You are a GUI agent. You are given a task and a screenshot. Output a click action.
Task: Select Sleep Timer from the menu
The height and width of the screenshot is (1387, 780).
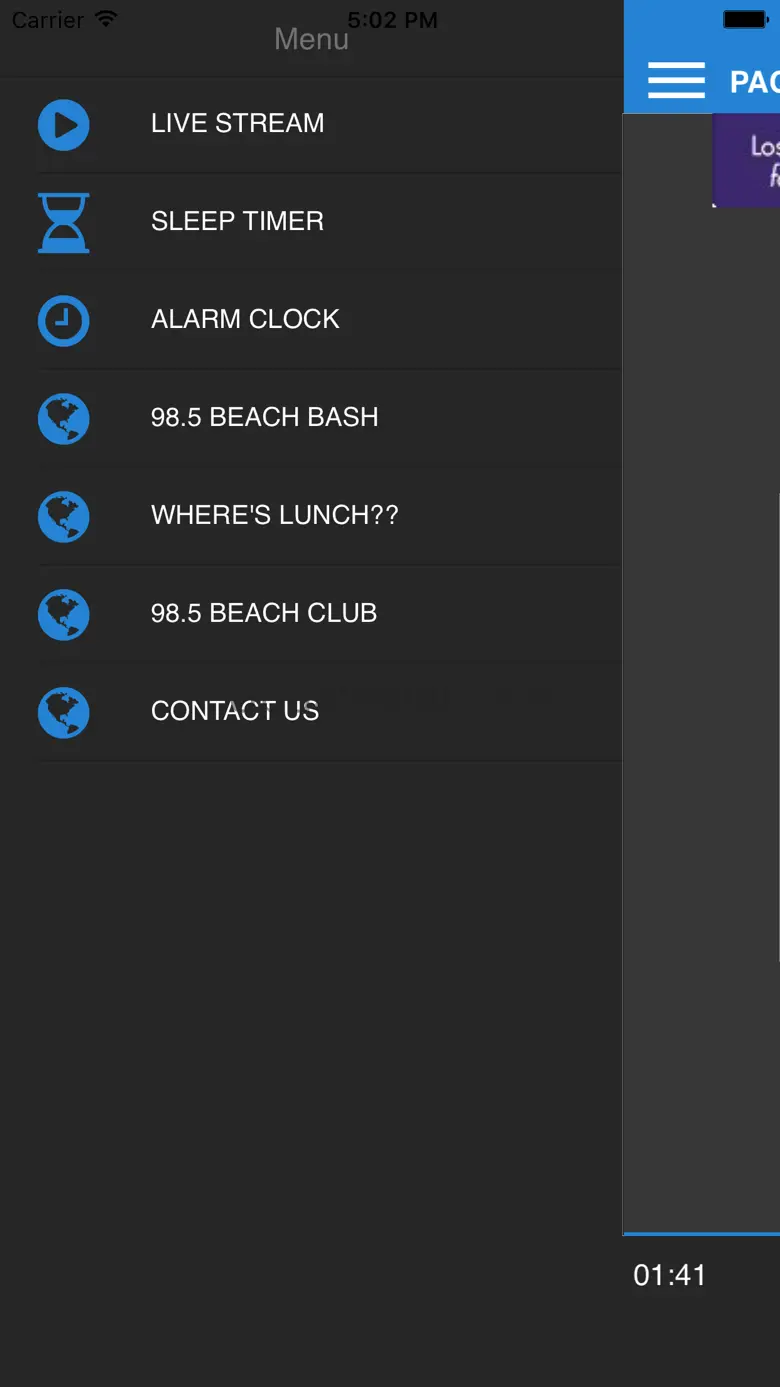237,222
